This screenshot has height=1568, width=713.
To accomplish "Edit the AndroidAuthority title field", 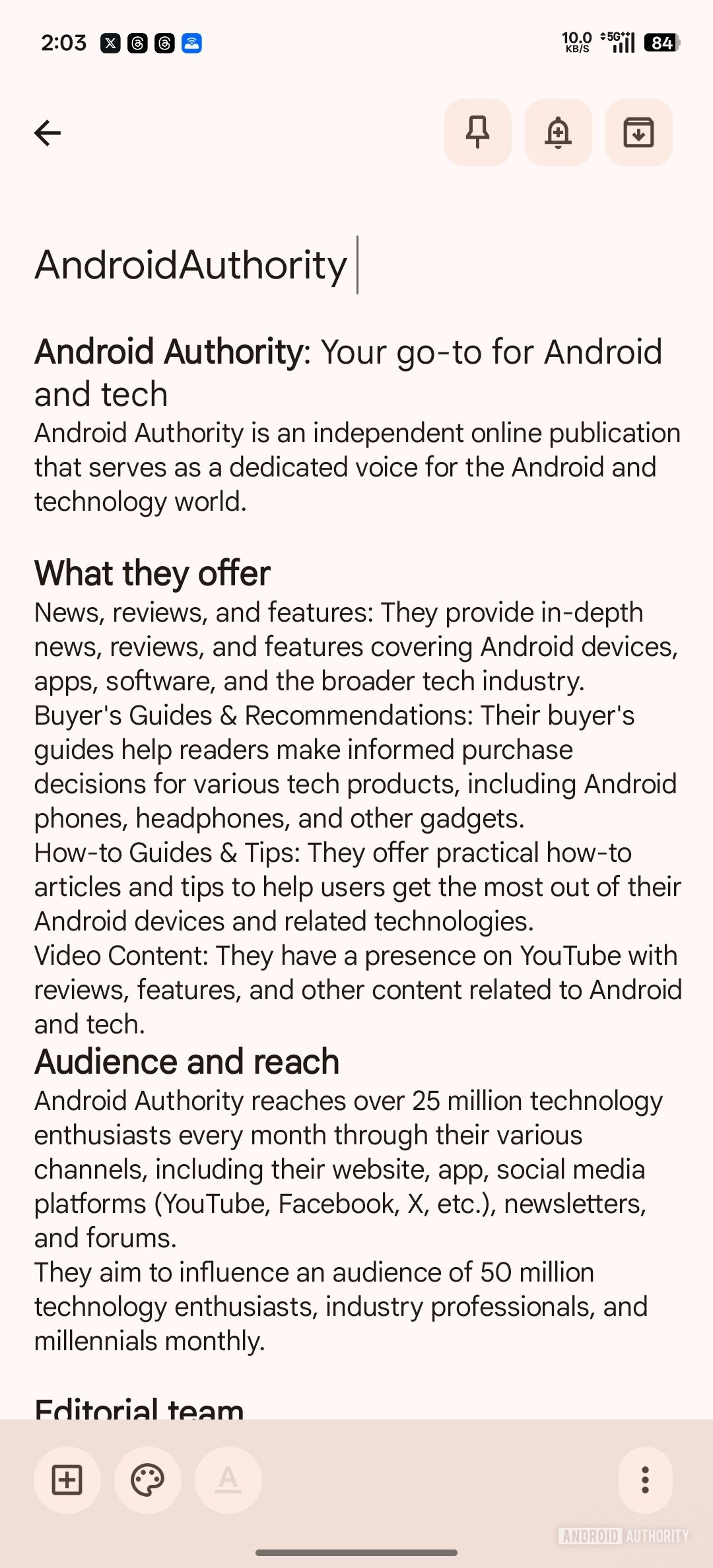I will 356,265.
